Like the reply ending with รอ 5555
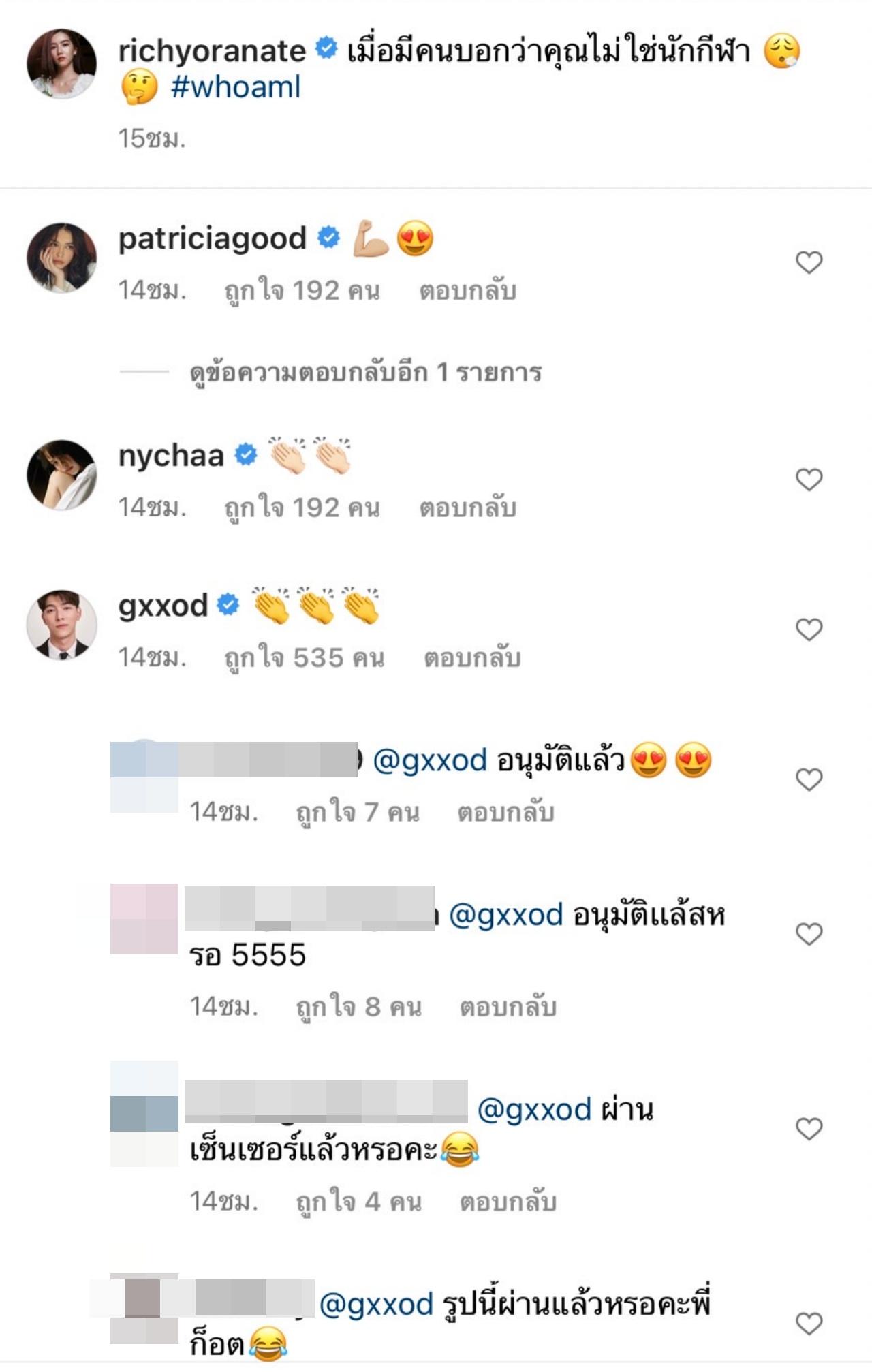872x1372 pixels. (809, 933)
